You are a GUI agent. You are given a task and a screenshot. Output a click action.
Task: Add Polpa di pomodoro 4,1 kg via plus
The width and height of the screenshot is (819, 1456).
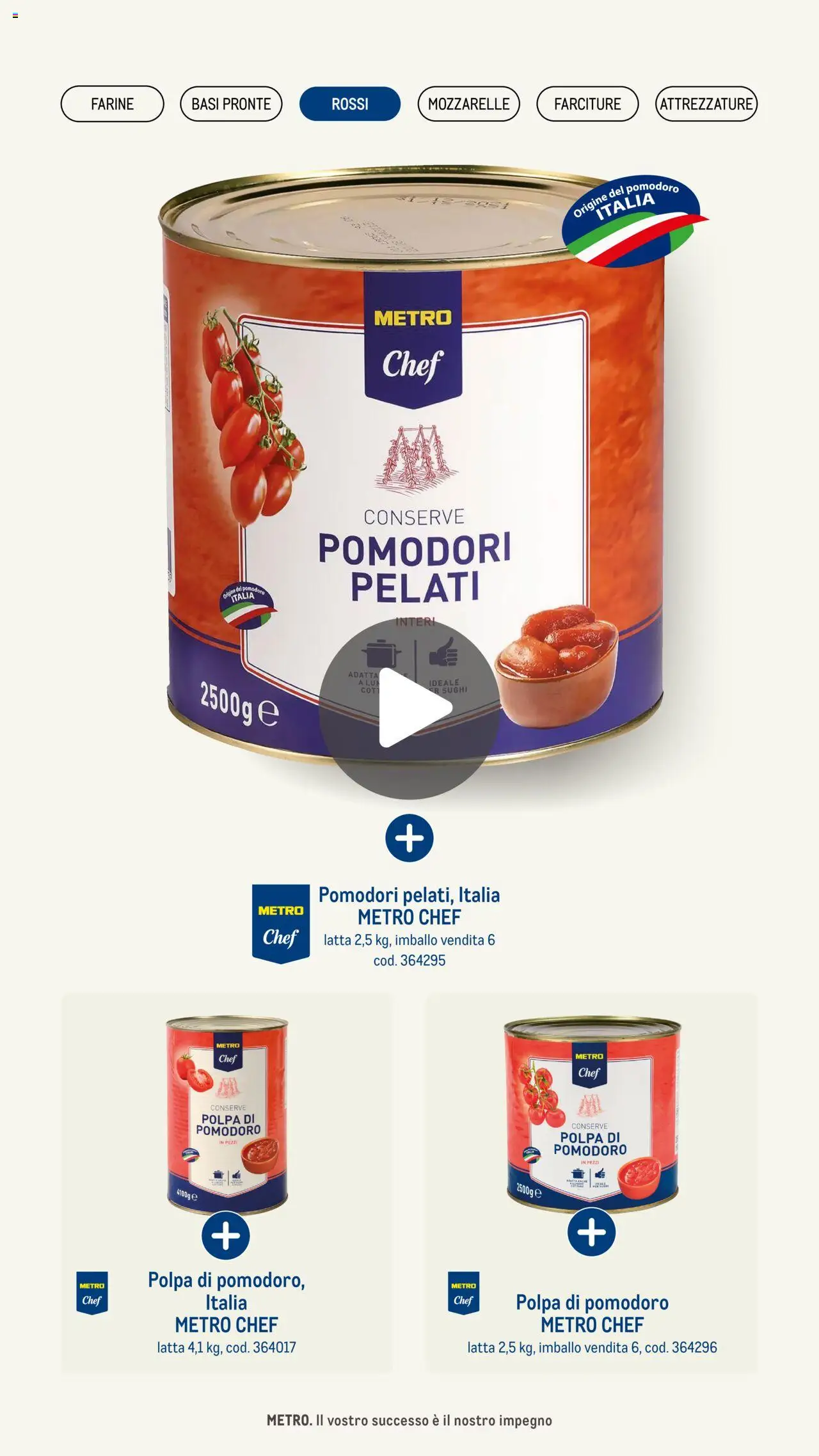point(226,1235)
